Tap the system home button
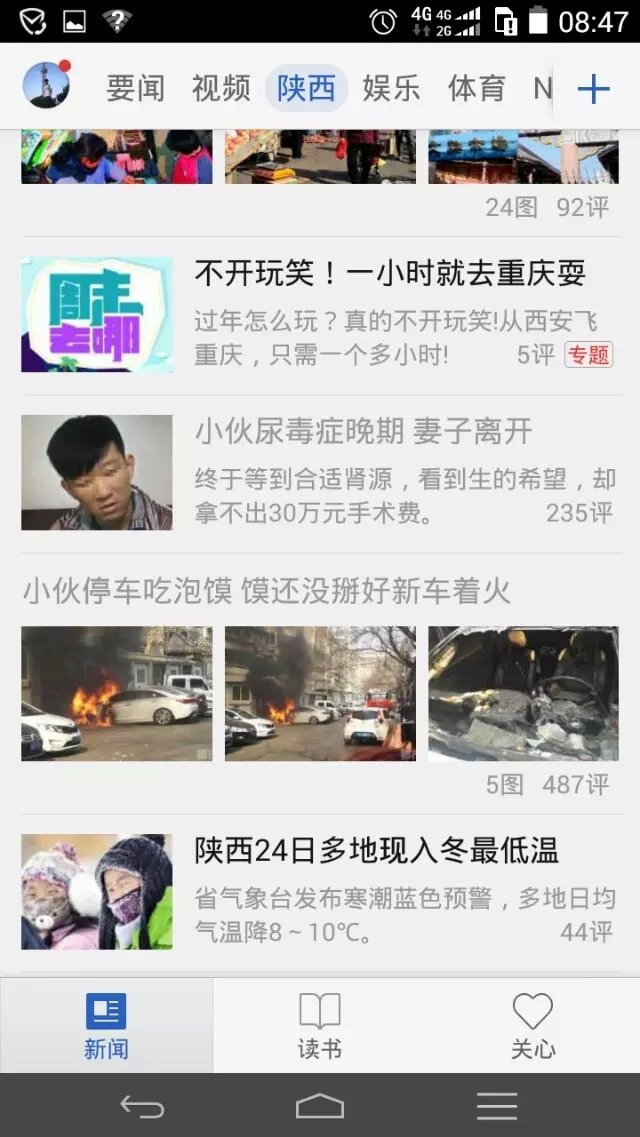Screen dimensions: 640x1137 pyautogui.click(x=320, y=1106)
